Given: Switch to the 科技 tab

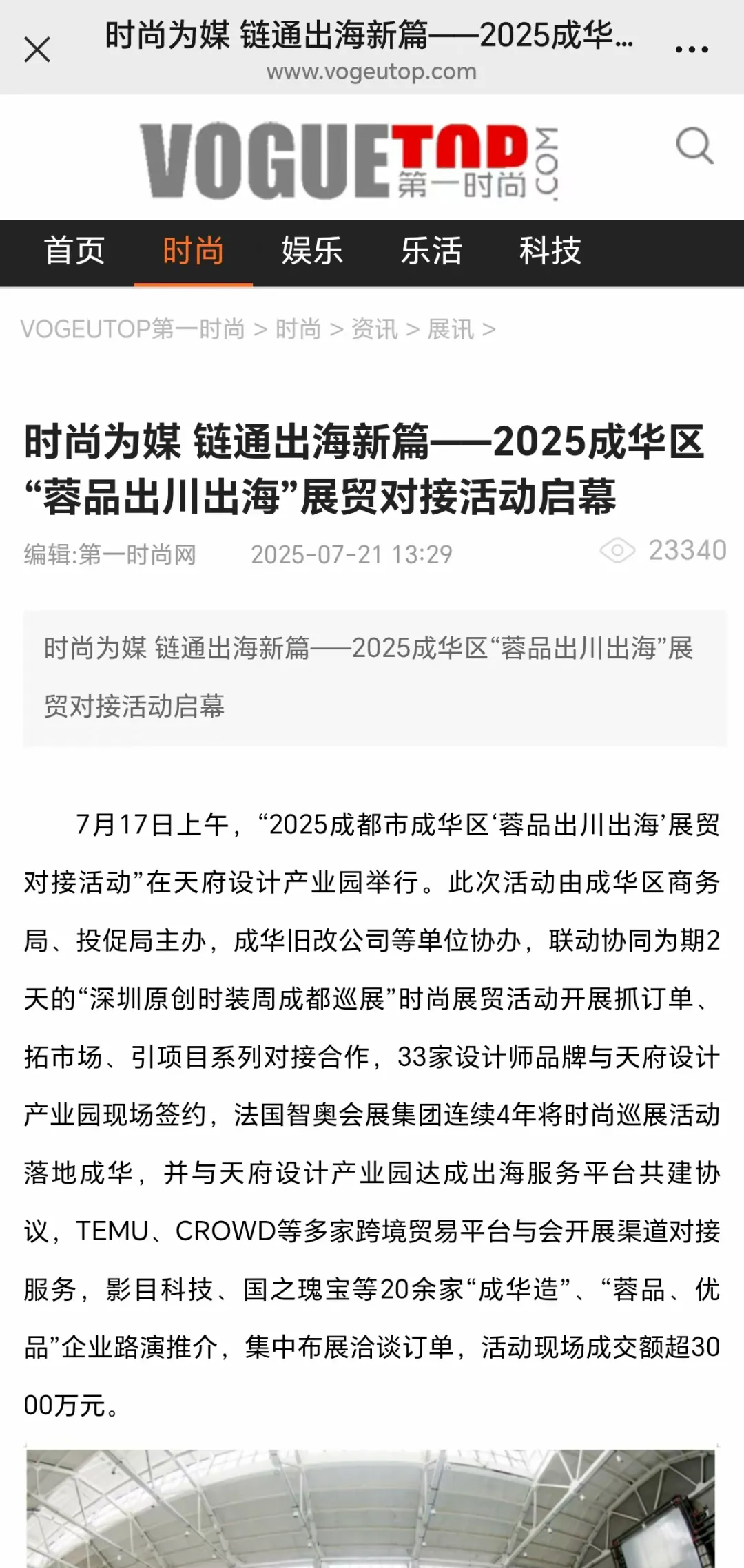Looking at the screenshot, I should 550,251.
